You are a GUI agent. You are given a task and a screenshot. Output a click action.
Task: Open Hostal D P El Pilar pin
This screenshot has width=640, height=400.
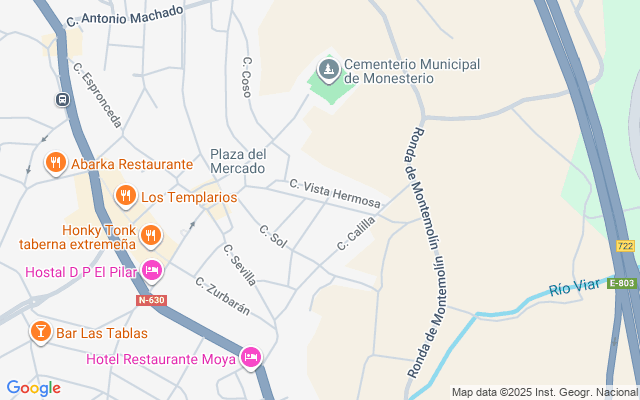point(152,271)
